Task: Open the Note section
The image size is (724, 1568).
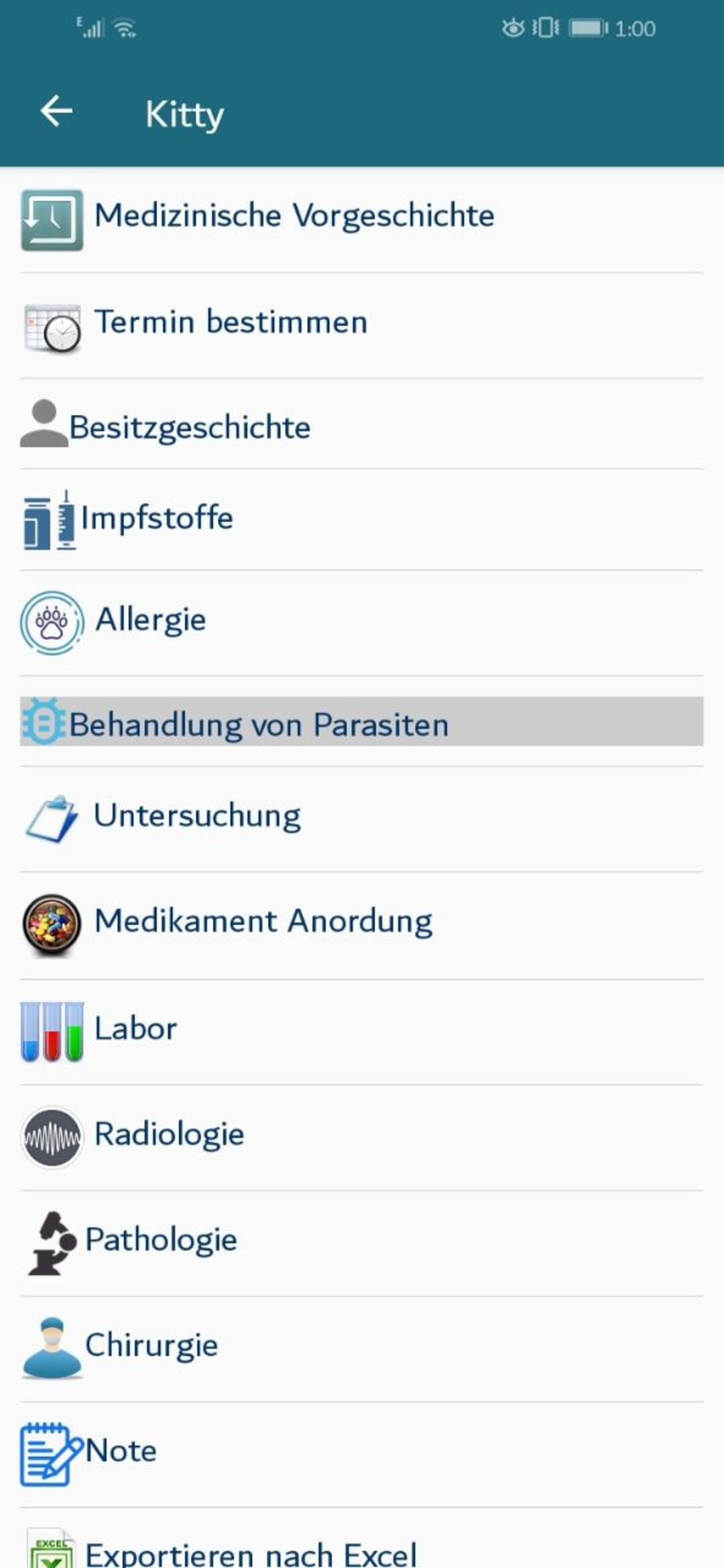Action: coord(121,1452)
